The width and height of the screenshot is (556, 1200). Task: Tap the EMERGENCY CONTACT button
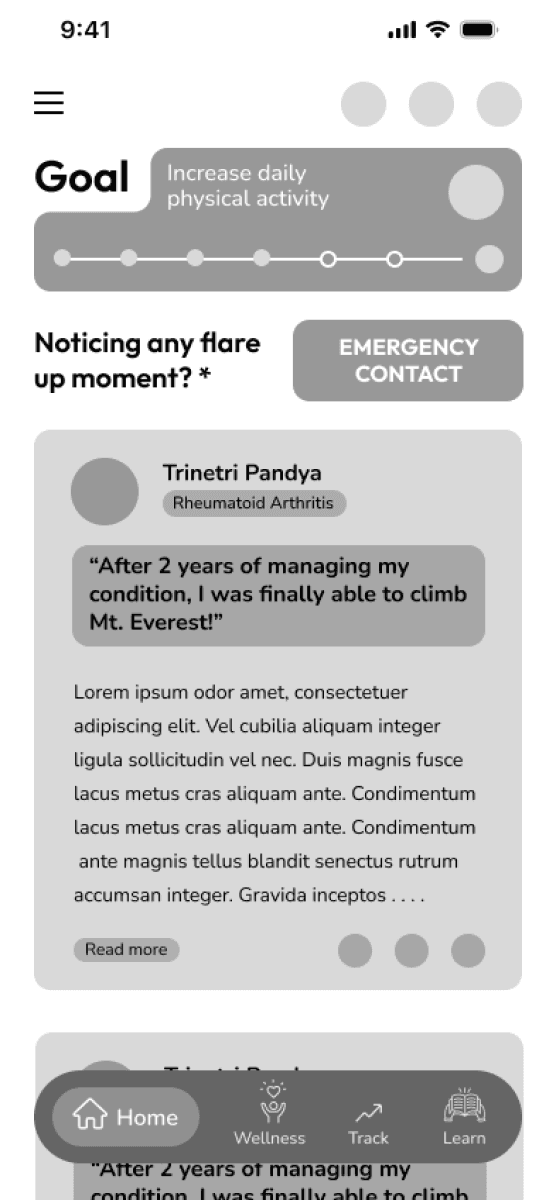(408, 361)
